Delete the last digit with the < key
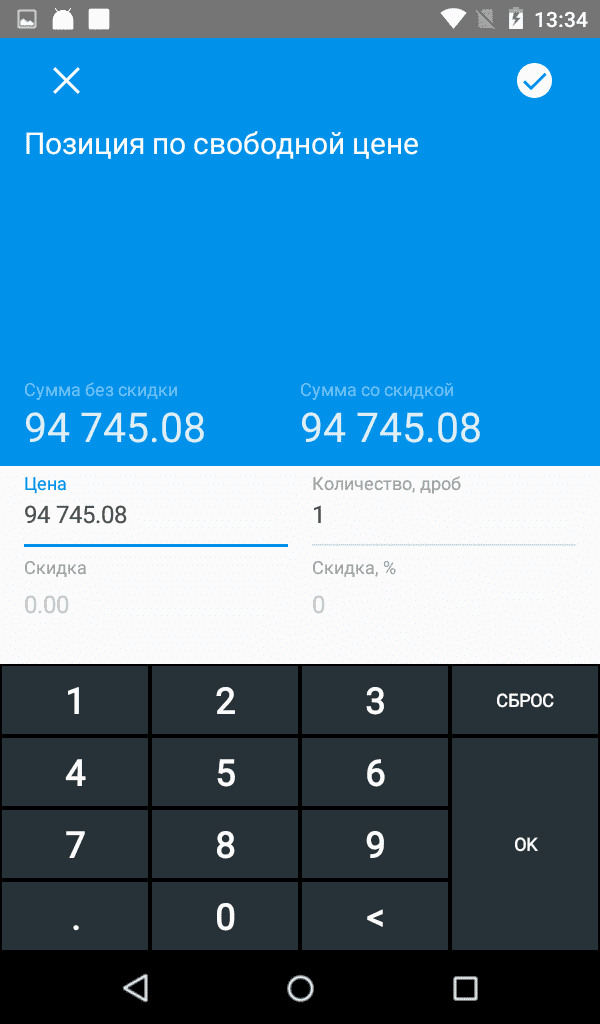 (x=375, y=917)
